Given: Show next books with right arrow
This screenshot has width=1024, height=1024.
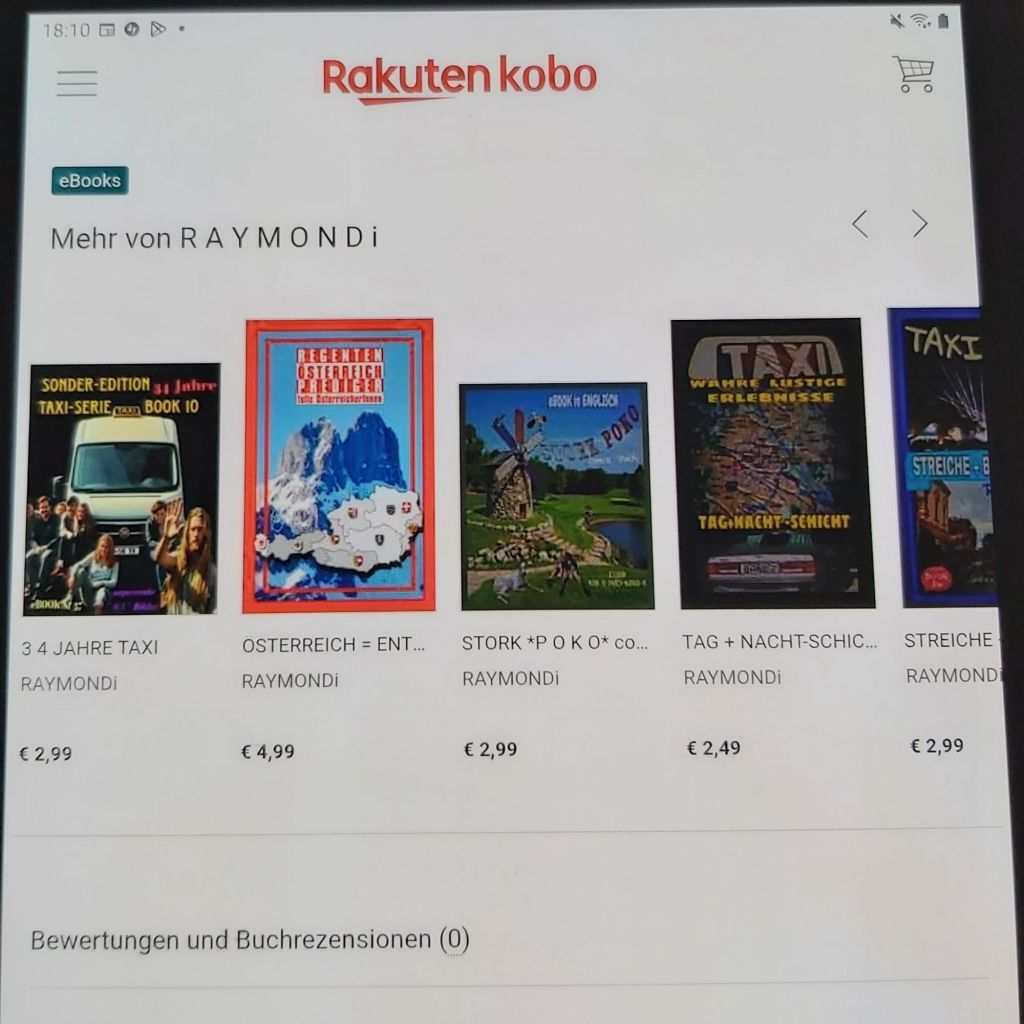Looking at the screenshot, I should (920, 224).
